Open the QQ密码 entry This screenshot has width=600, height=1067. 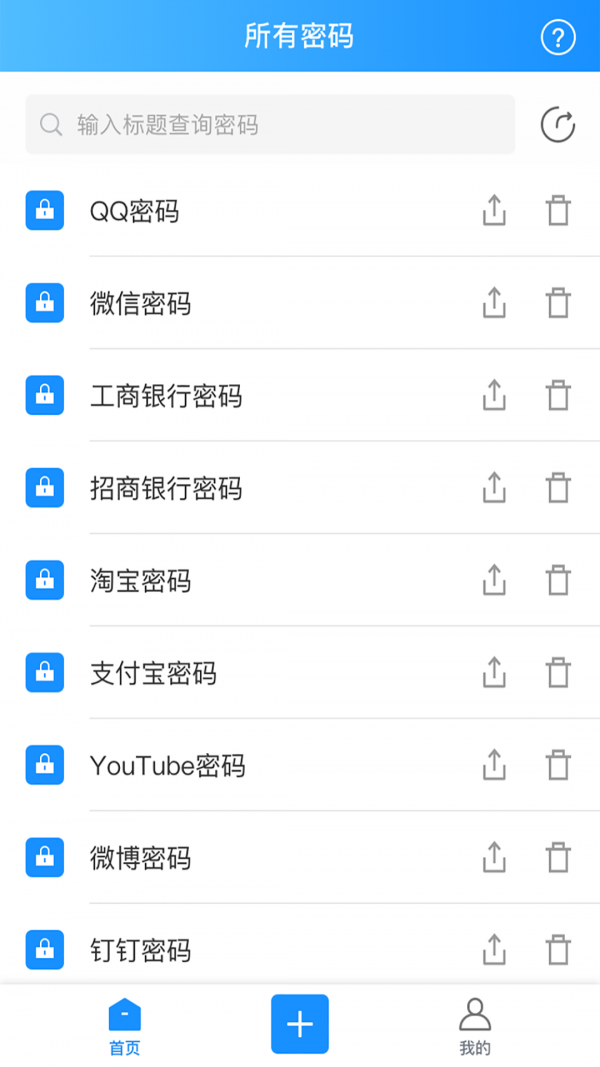pos(135,211)
